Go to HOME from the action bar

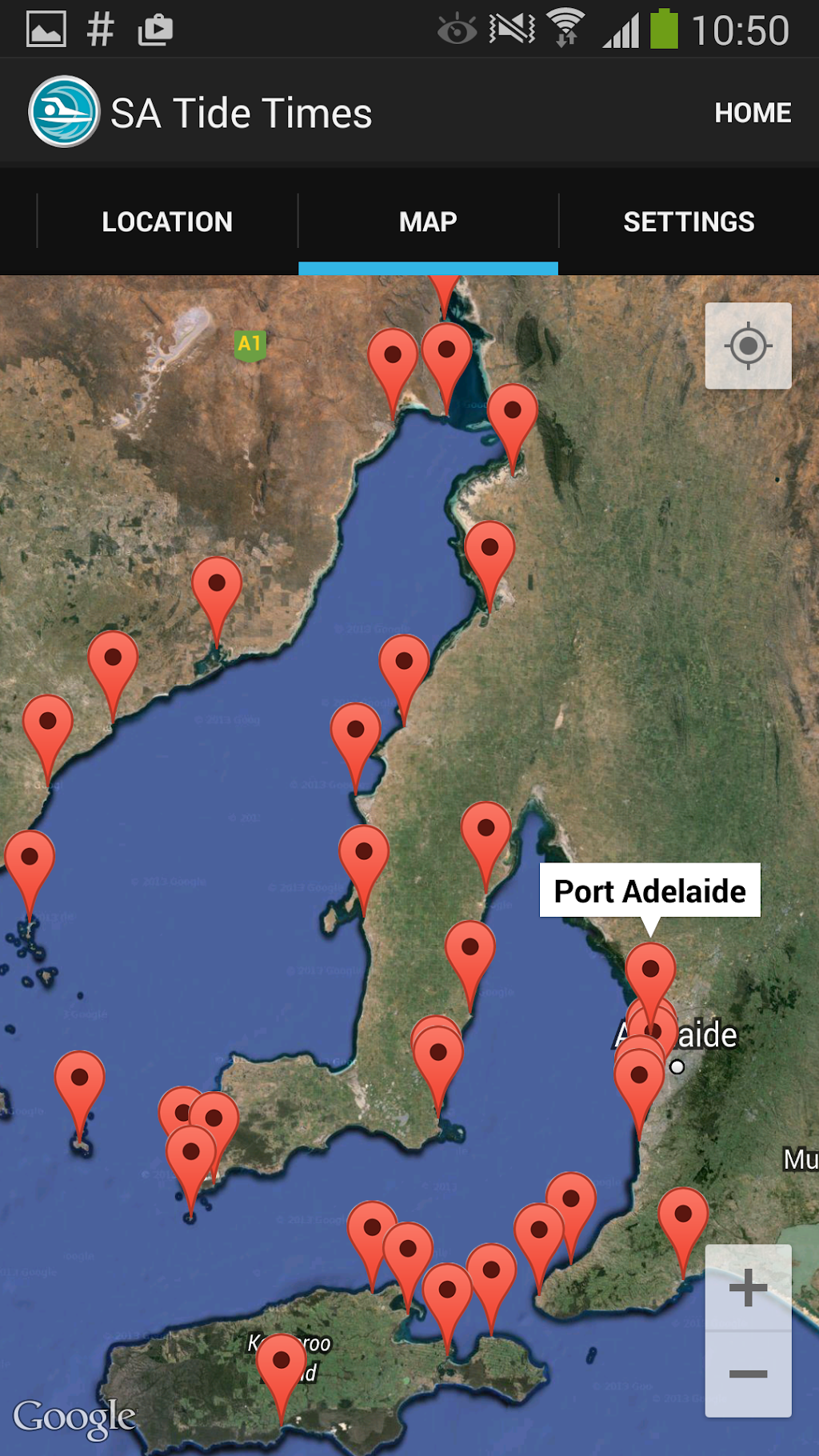pos(752,113)
